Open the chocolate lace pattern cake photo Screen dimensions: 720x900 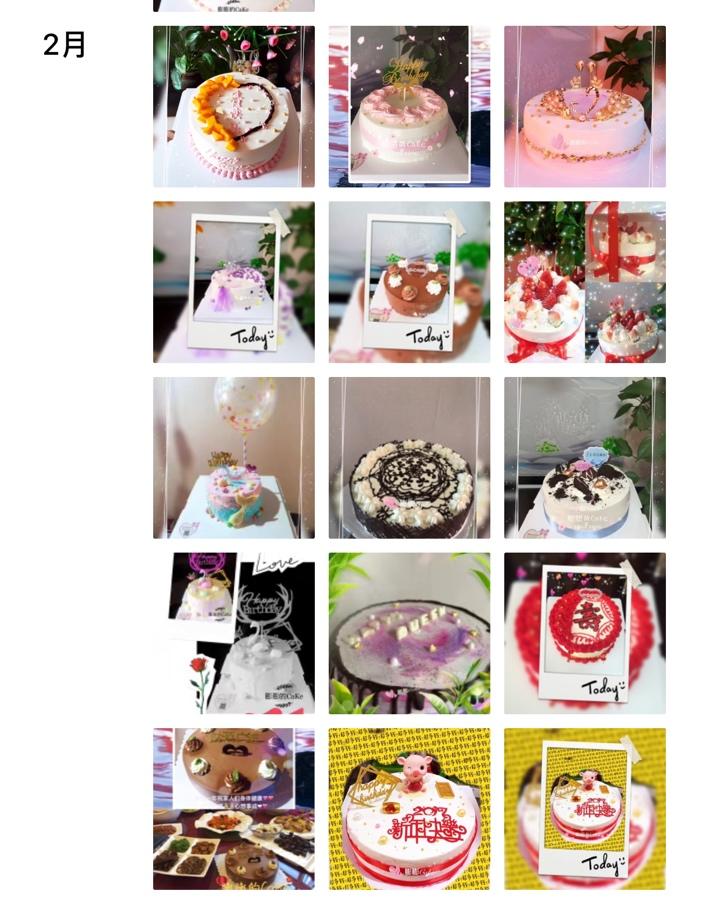409,458
